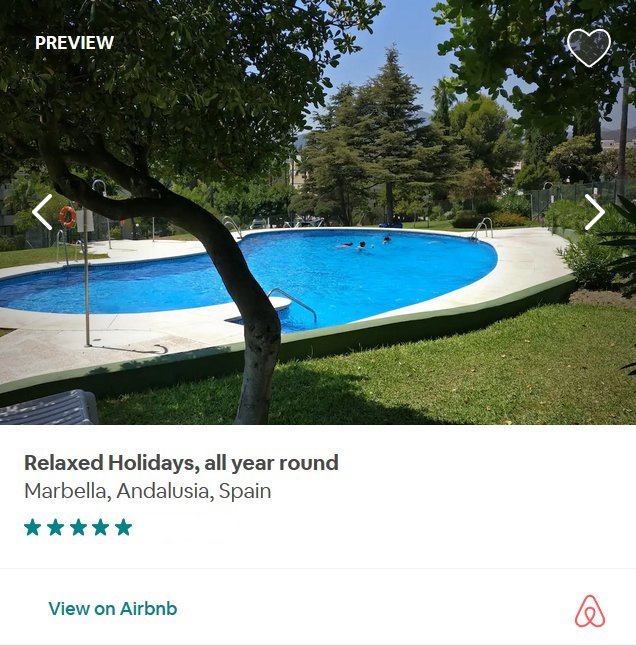Go to the previous listing photo
Image resolution: width=636 pixels, height=645 pixels.
pos(41,212)
